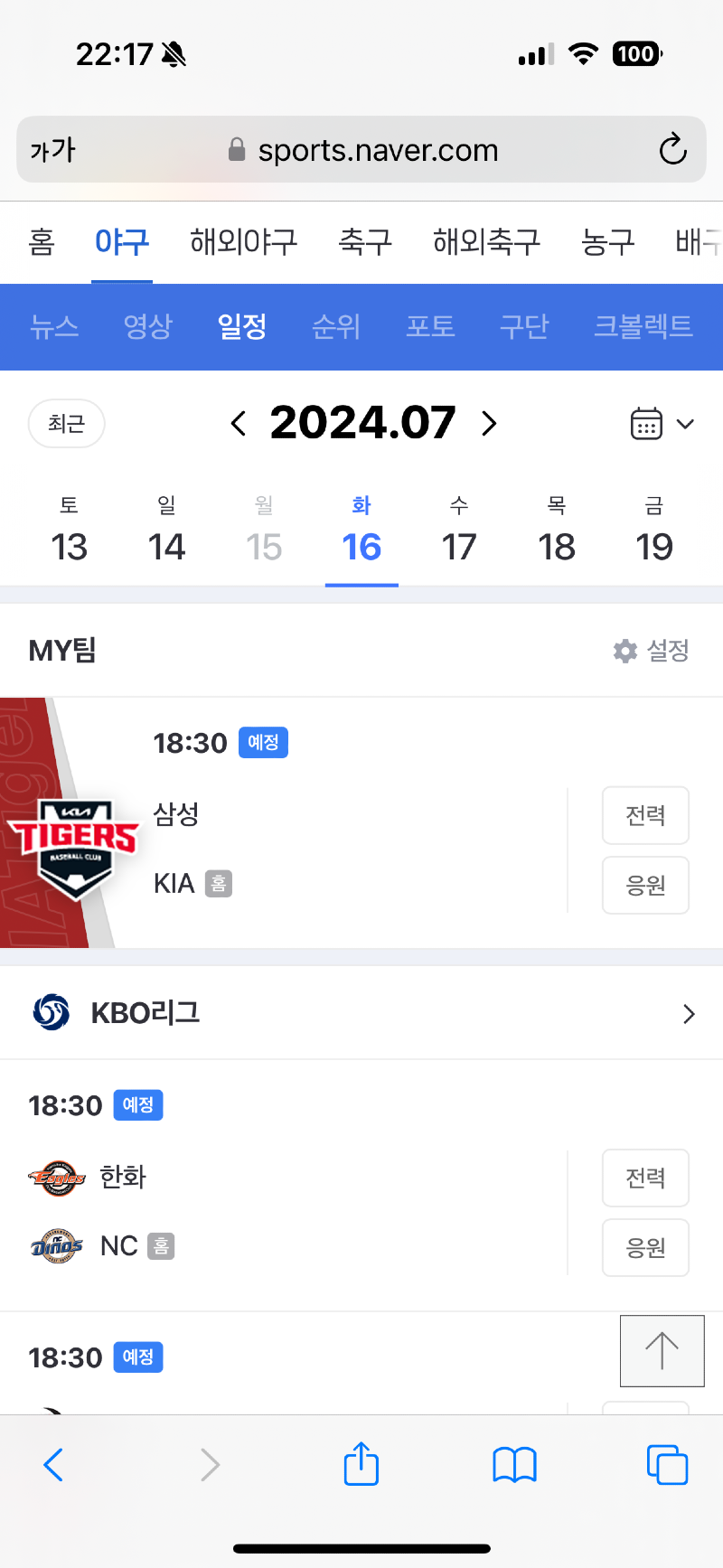Tap 전력 for 삼성 vs KIA game
The width and height of the screenshot is (723, 1568).
click(x=645, y=815)
